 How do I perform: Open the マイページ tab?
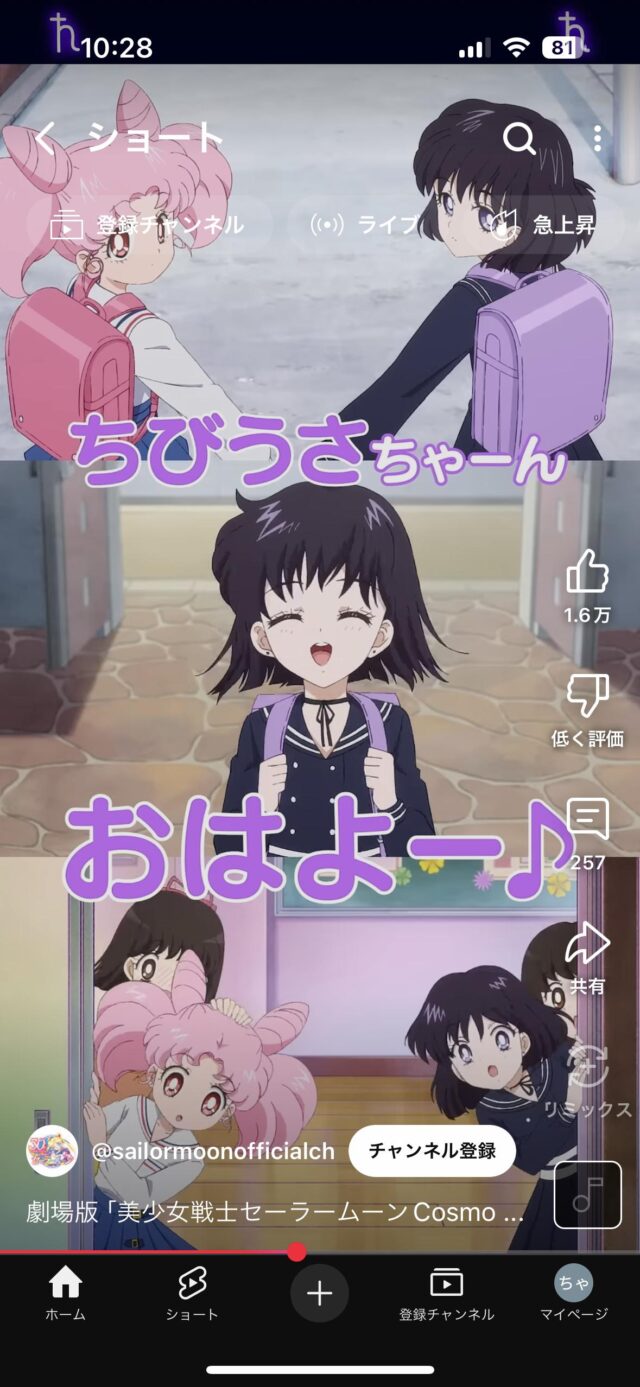[573, 1295]
